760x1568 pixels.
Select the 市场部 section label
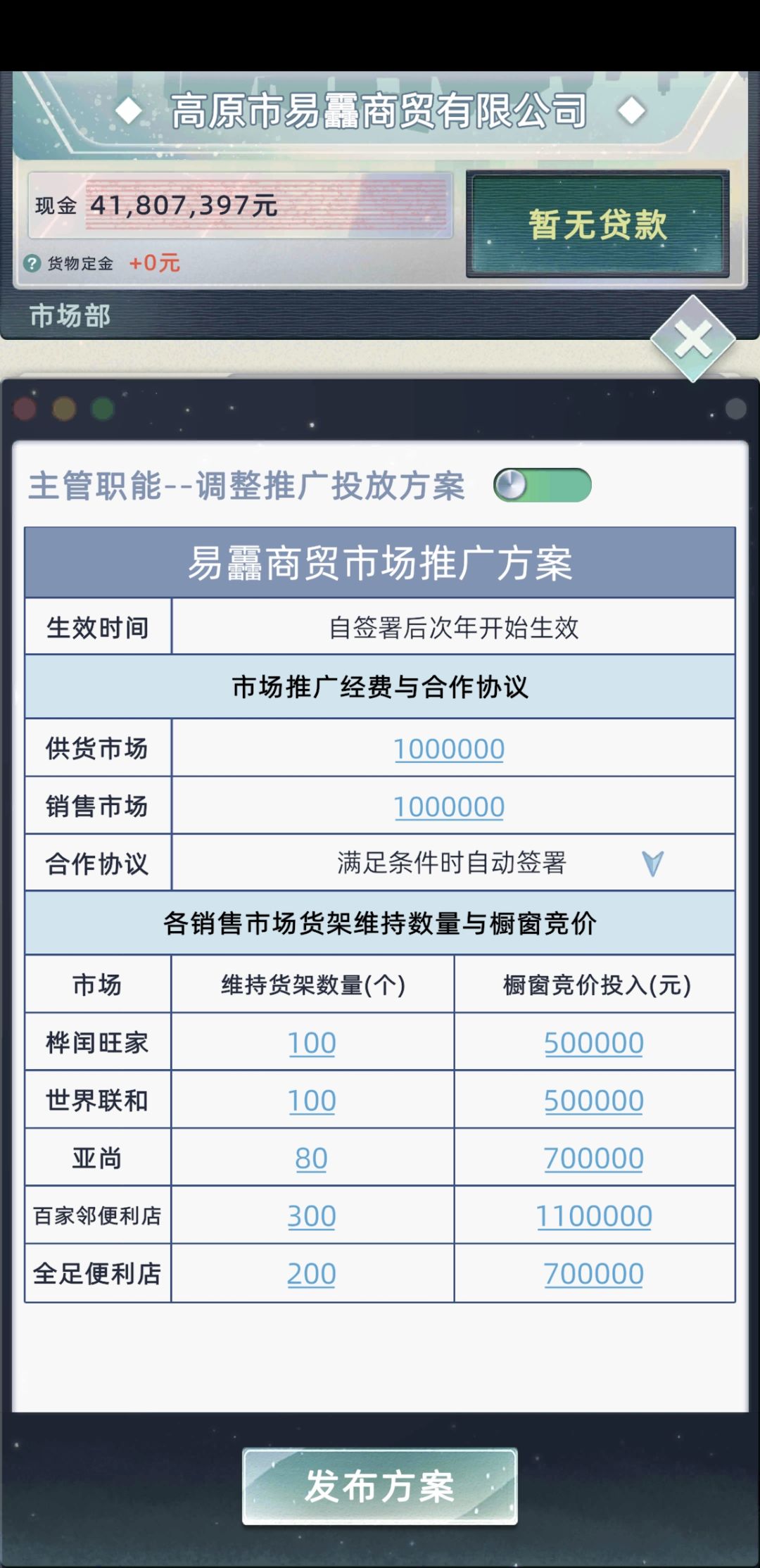(69, 317)
